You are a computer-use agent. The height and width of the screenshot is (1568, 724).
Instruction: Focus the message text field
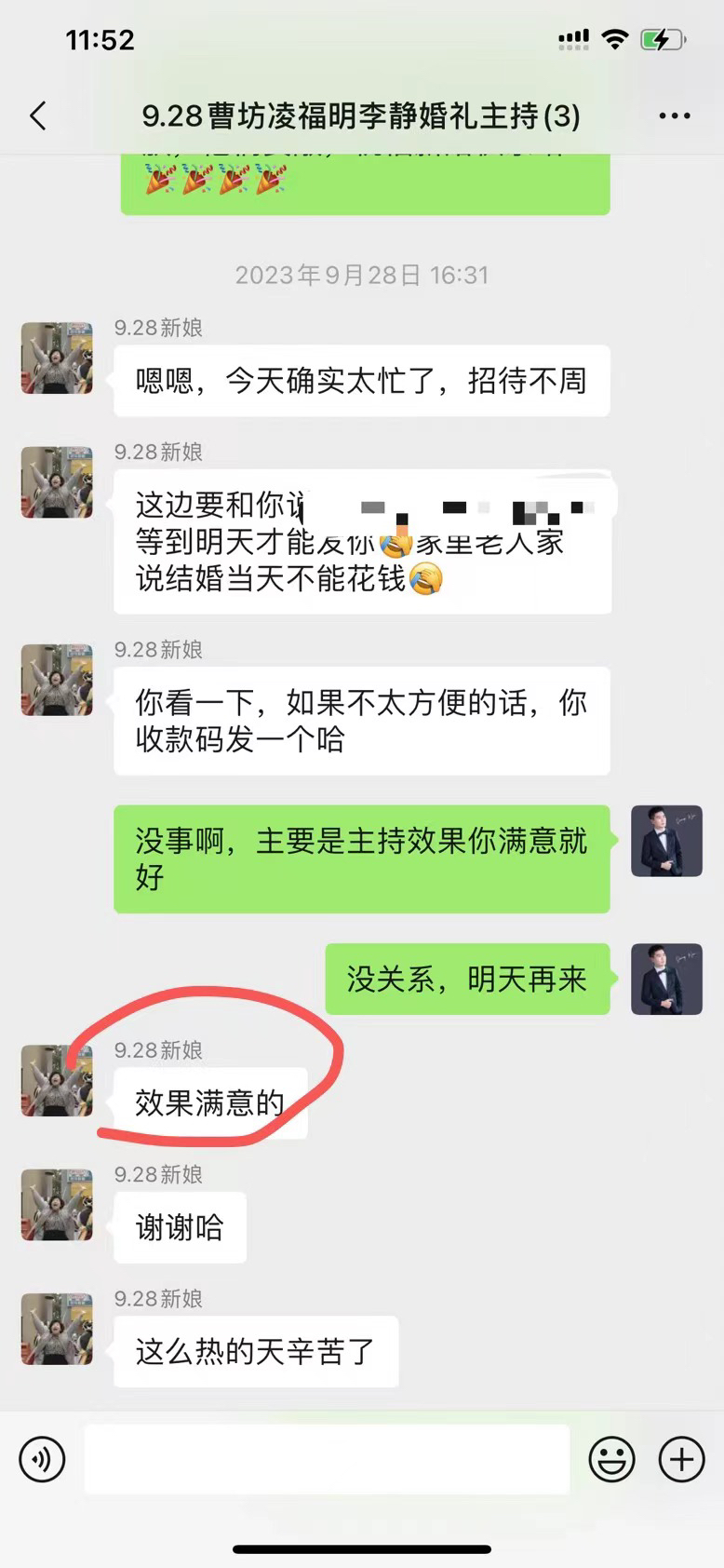pos(327,1459)
